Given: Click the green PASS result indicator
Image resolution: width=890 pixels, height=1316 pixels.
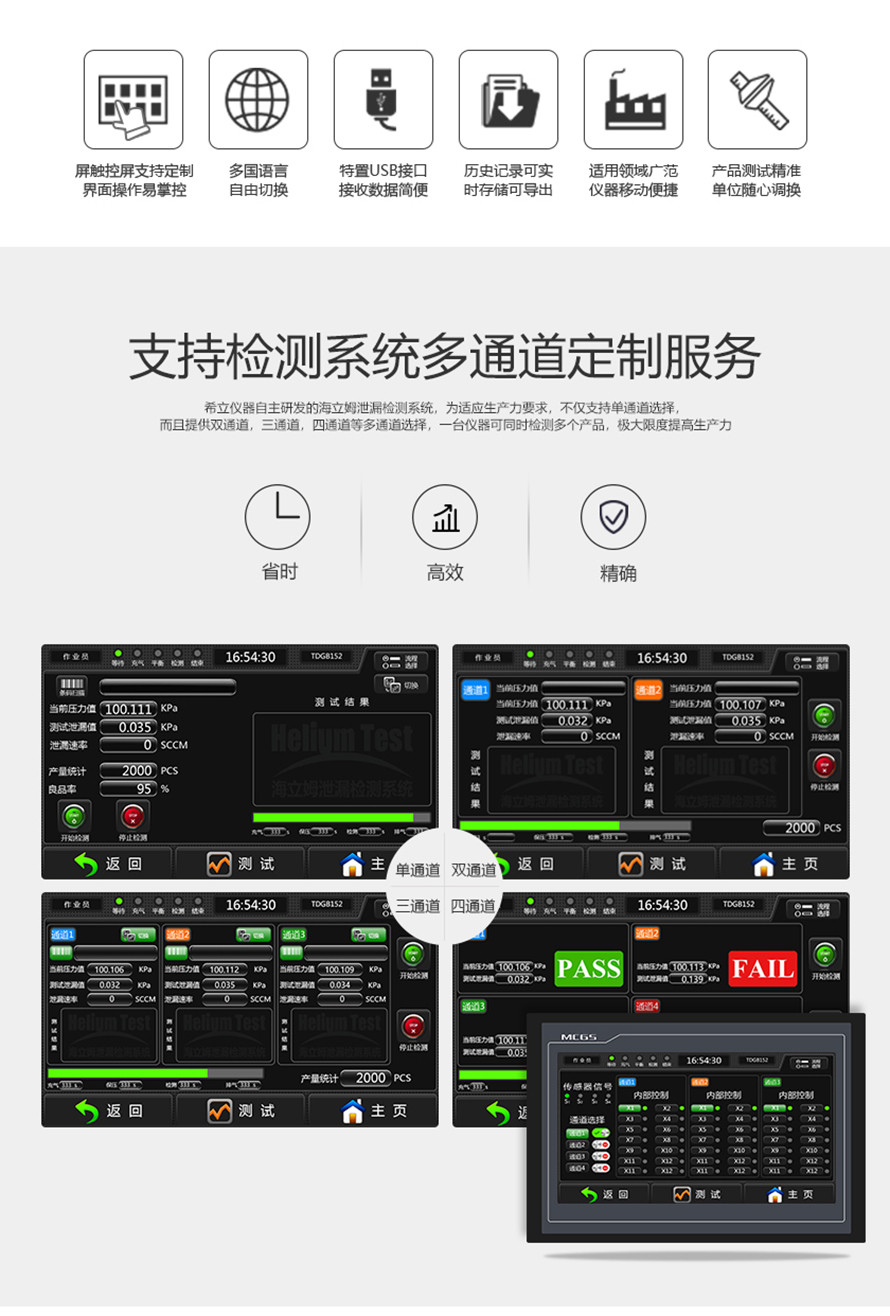Looking at the screenshot, I should pyautogui.click(x=590, y=968).
